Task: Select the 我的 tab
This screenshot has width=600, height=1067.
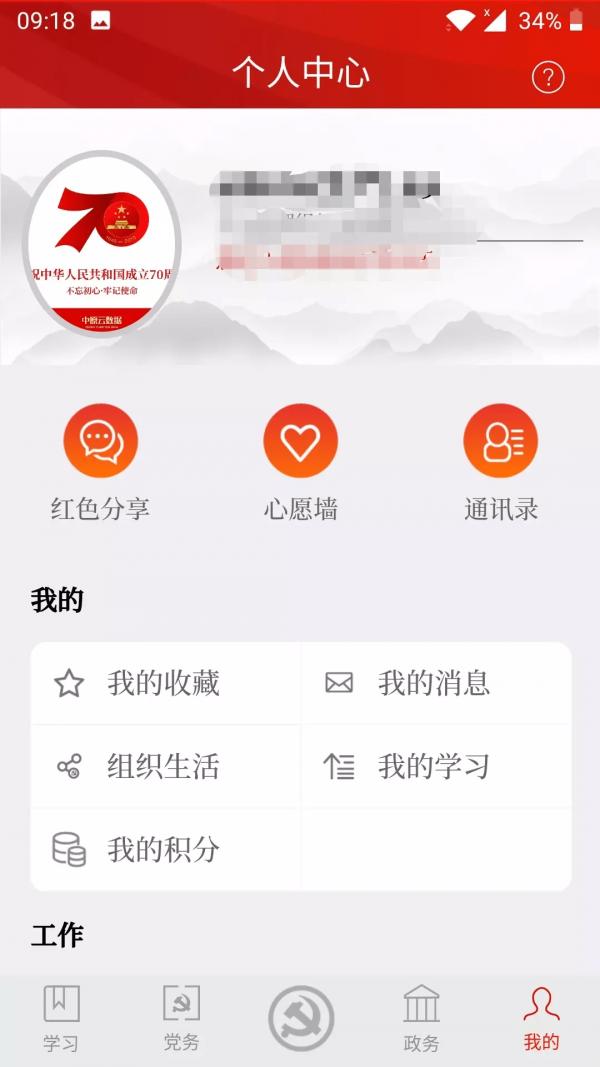Action: point(541,1018)
